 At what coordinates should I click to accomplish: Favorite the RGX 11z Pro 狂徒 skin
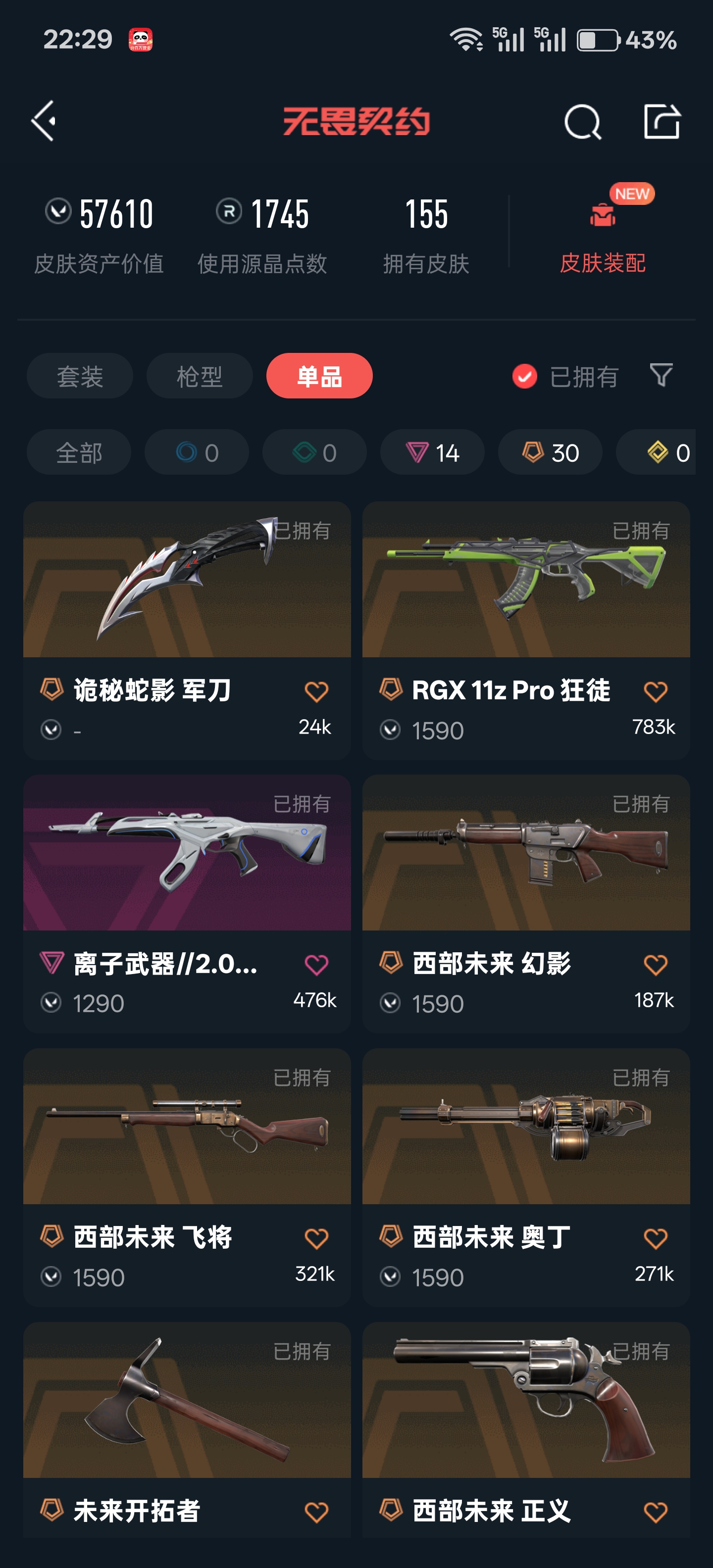[x=655, y=691]
